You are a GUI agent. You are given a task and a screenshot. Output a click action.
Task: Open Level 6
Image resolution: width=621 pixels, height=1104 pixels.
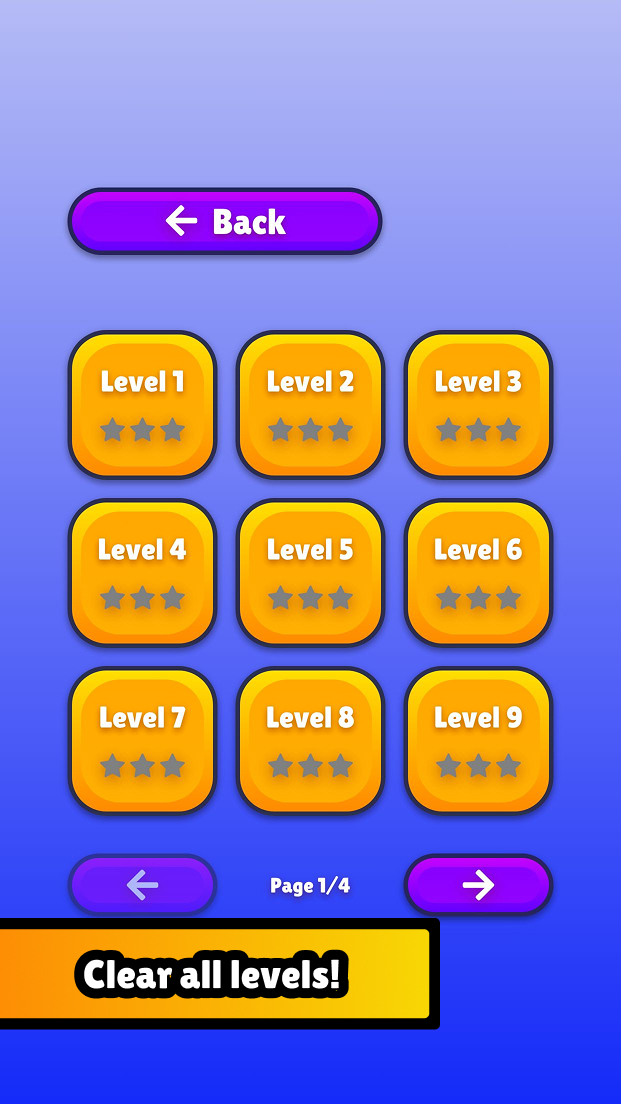[478, 572]
